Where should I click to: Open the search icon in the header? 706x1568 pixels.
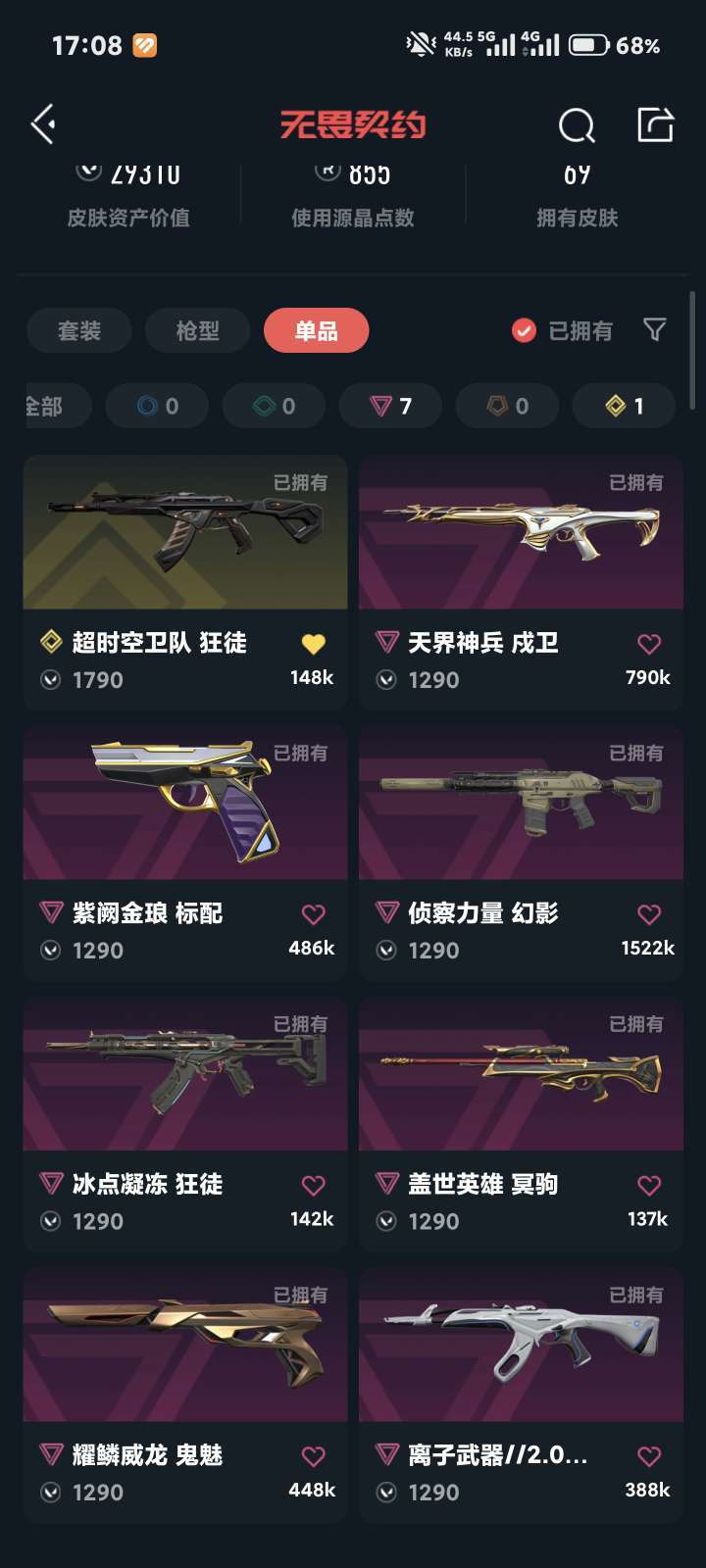(576, 125)
